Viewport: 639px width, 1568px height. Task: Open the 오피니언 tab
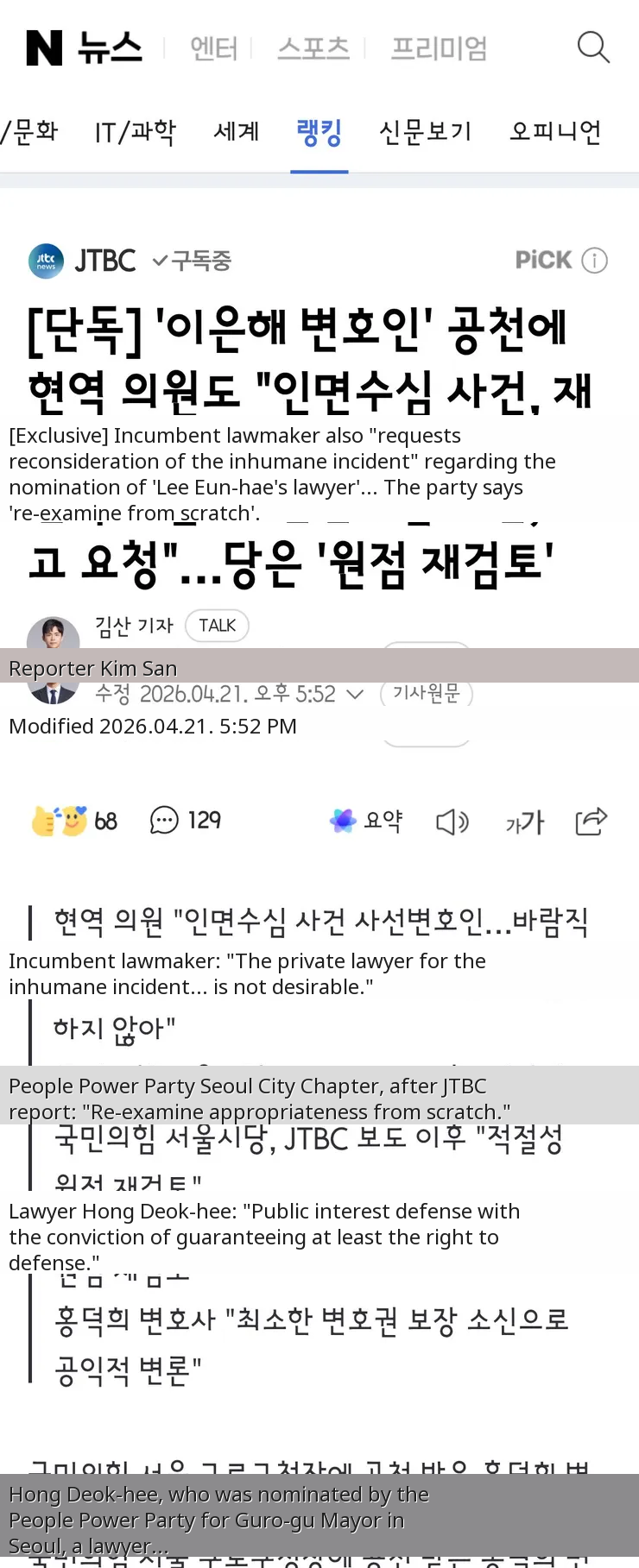click(x=555, y=132)
